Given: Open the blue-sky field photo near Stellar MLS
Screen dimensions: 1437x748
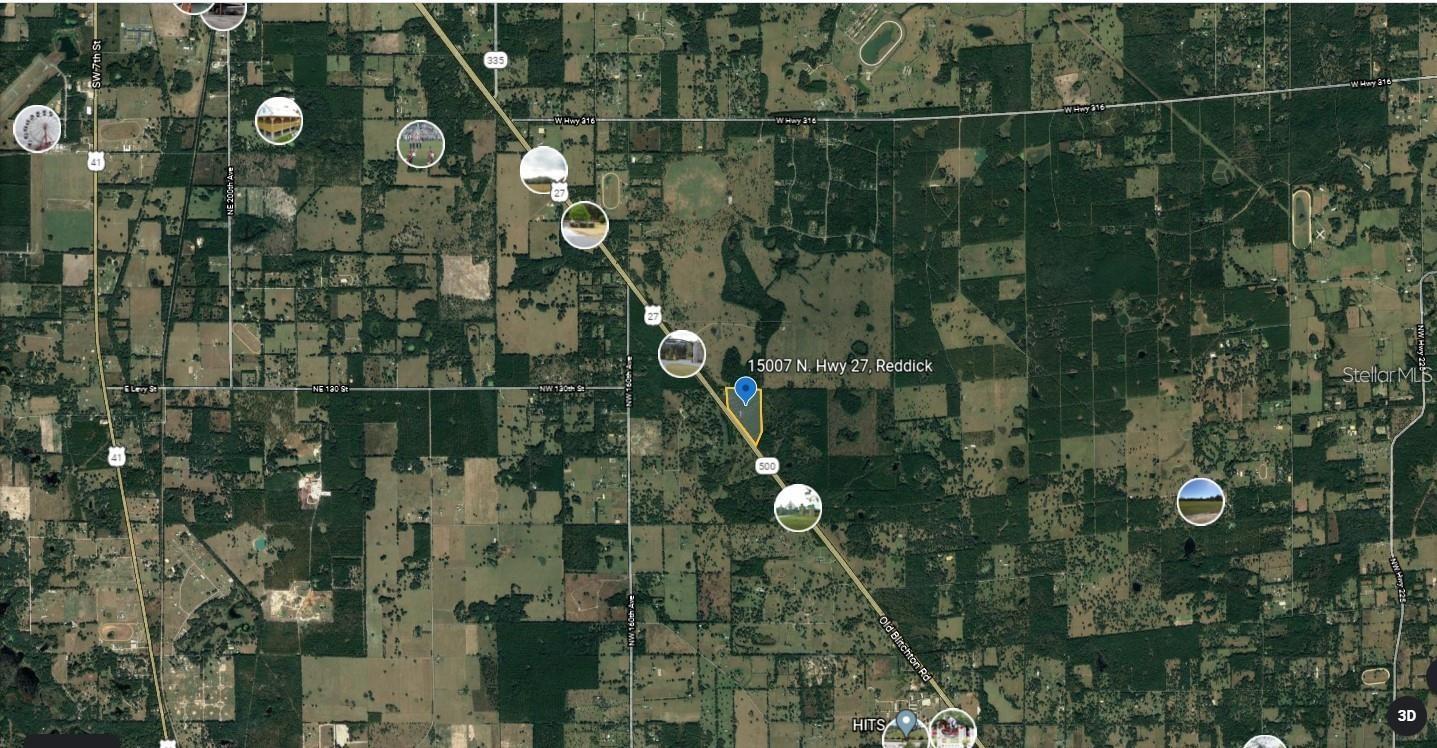Looking at the screenshot, I should (x=1200, y=501).
